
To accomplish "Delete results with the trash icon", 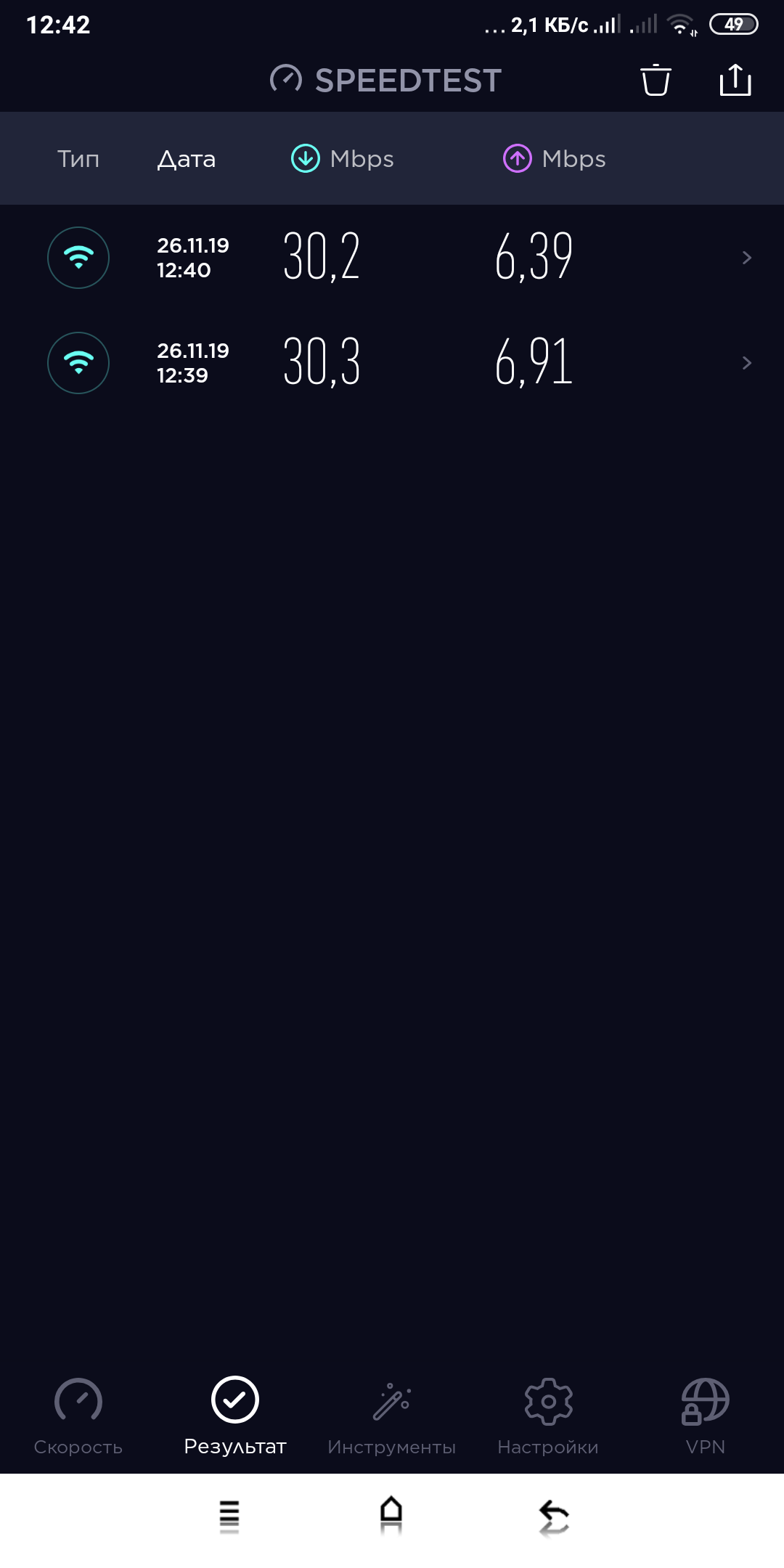I will tap(656, 80).
